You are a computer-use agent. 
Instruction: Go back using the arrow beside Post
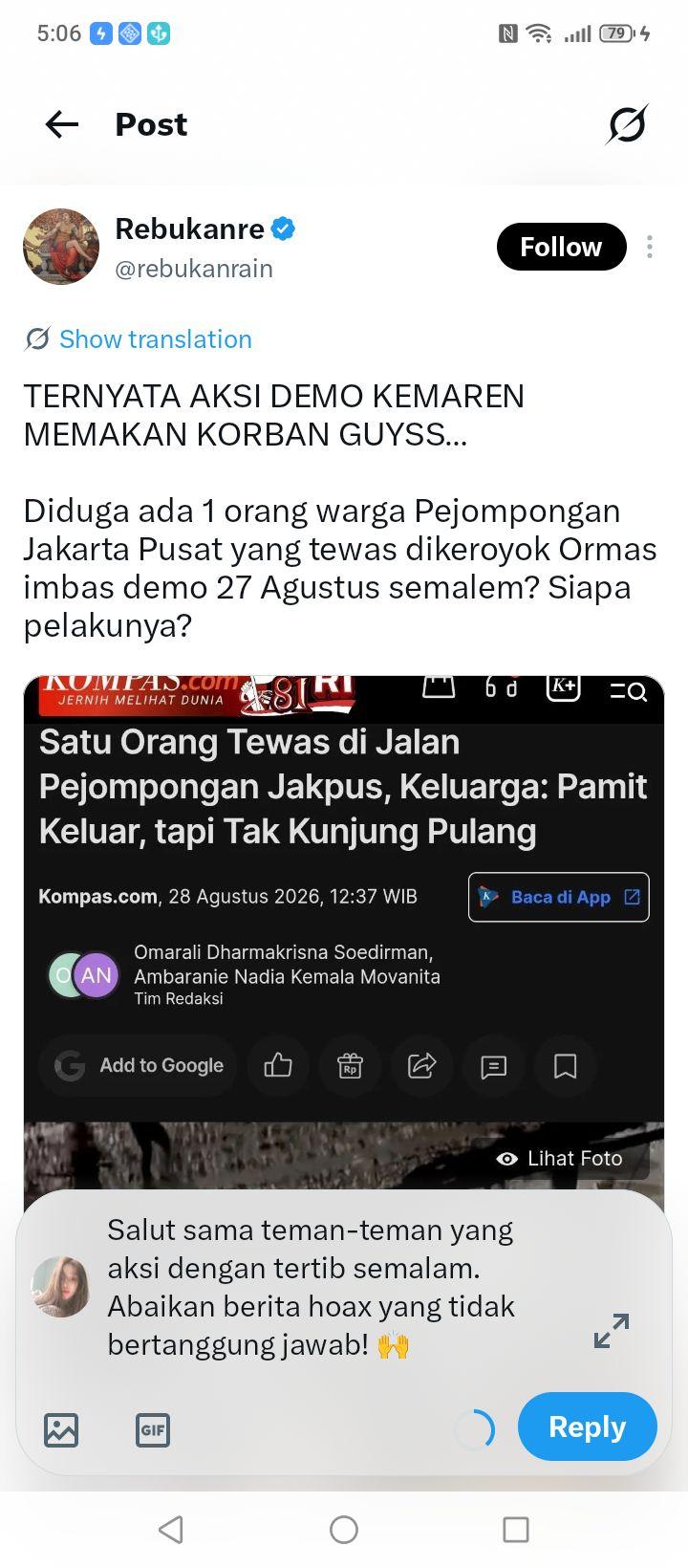coord(62,124)
